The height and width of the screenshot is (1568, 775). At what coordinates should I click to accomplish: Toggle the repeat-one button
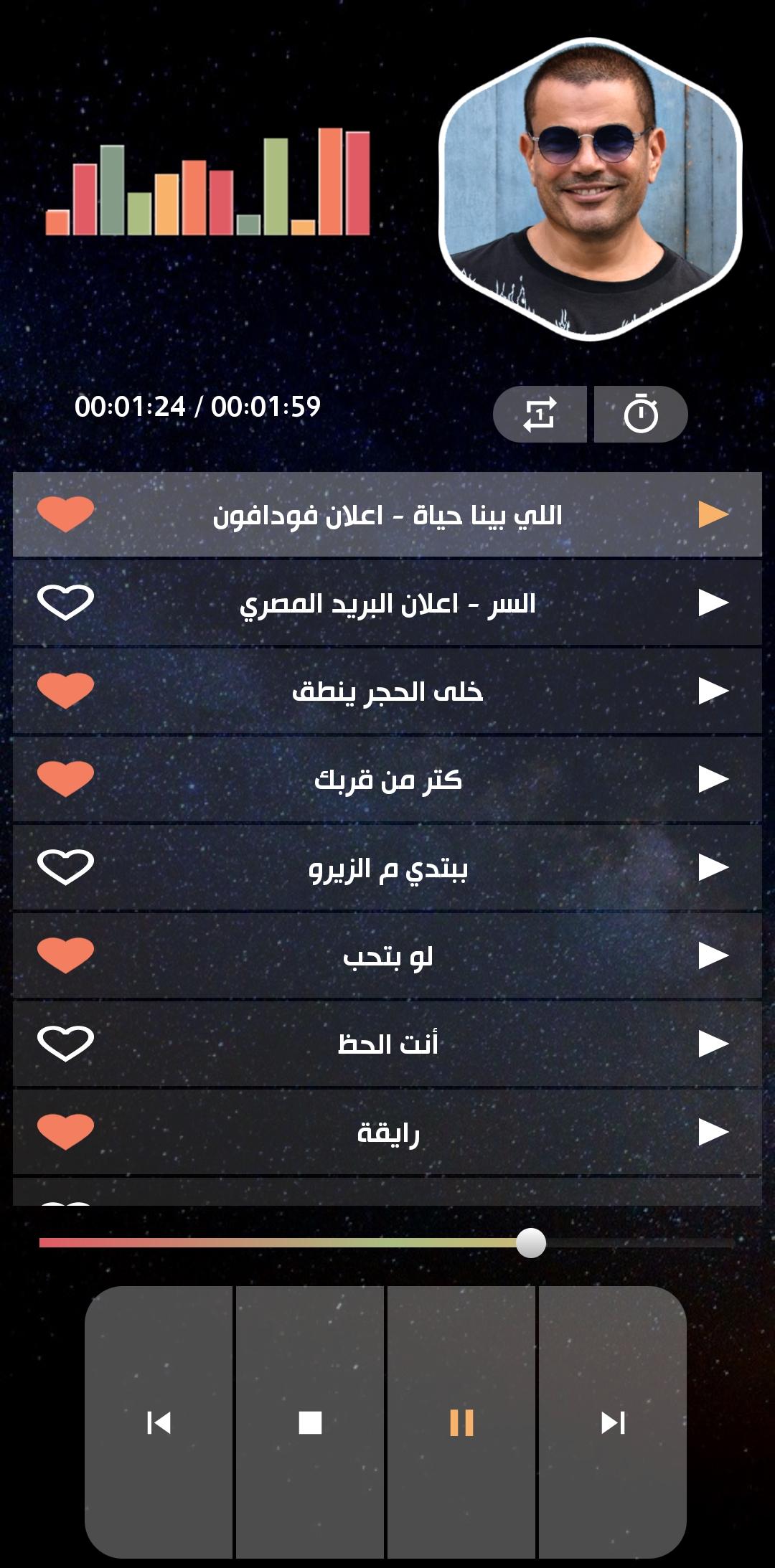540,414
